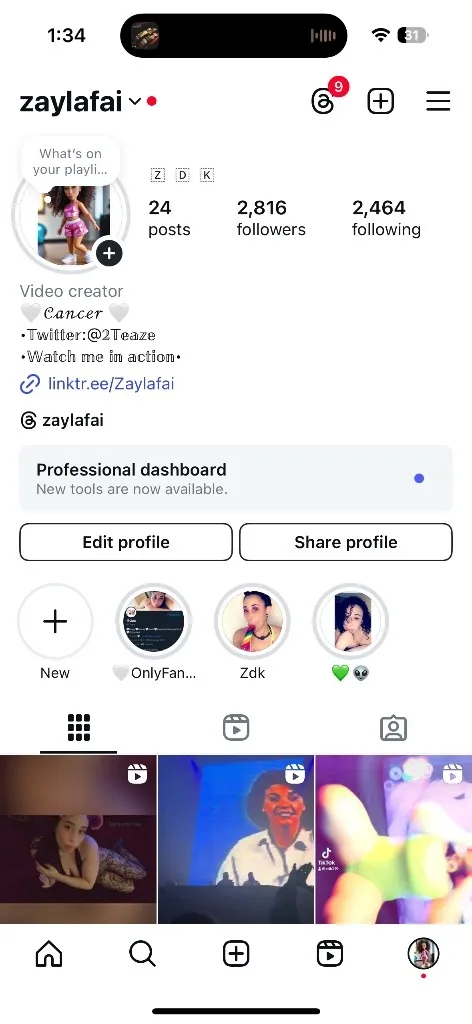
Task: Open Search in the bottom bar
Action: point(142,954)
